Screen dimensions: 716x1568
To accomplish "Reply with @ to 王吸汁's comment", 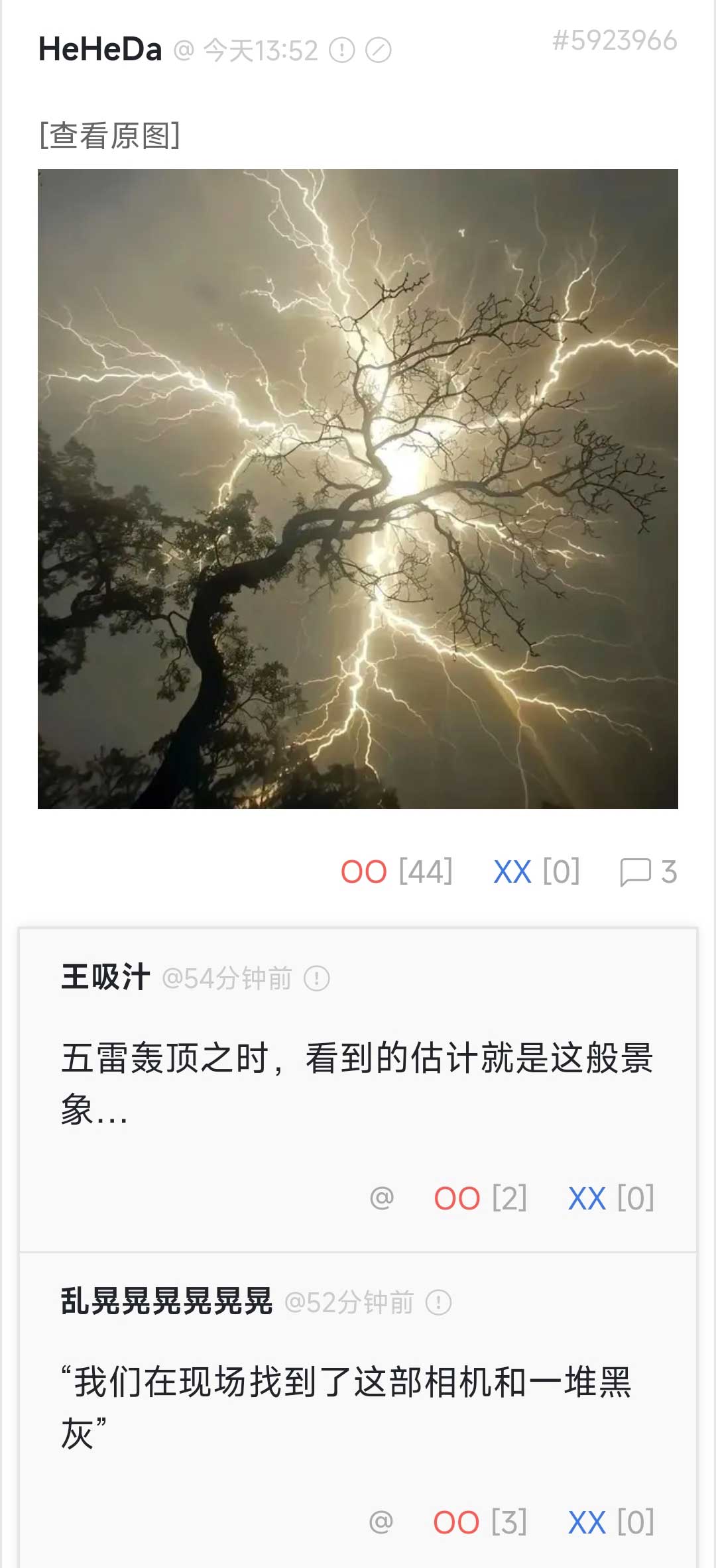I will pos(382,1198).
